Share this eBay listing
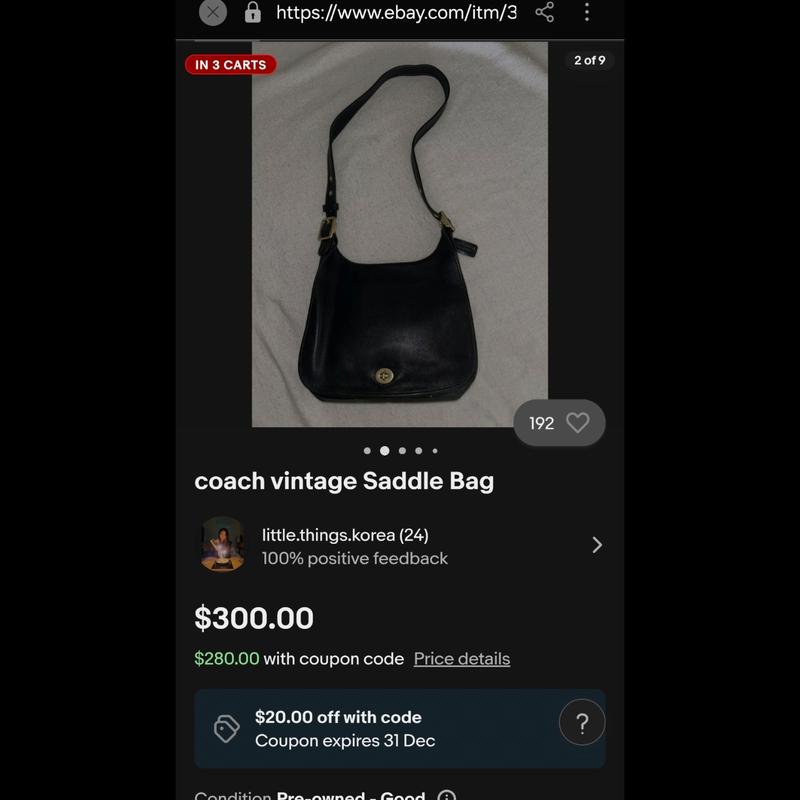800x800 pixels. click(544, 12)
